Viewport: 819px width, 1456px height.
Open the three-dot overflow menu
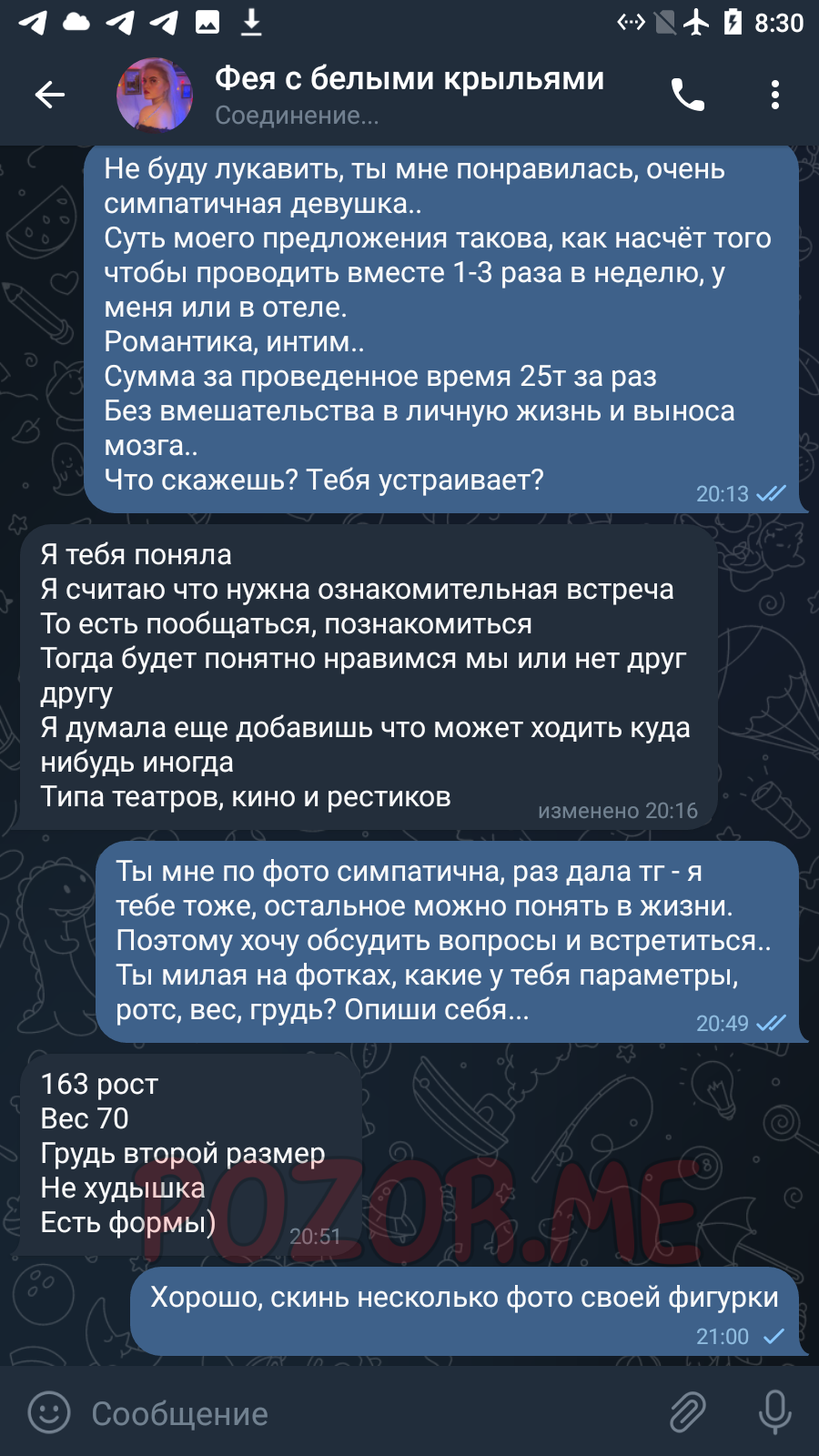(x=775, y=95)
